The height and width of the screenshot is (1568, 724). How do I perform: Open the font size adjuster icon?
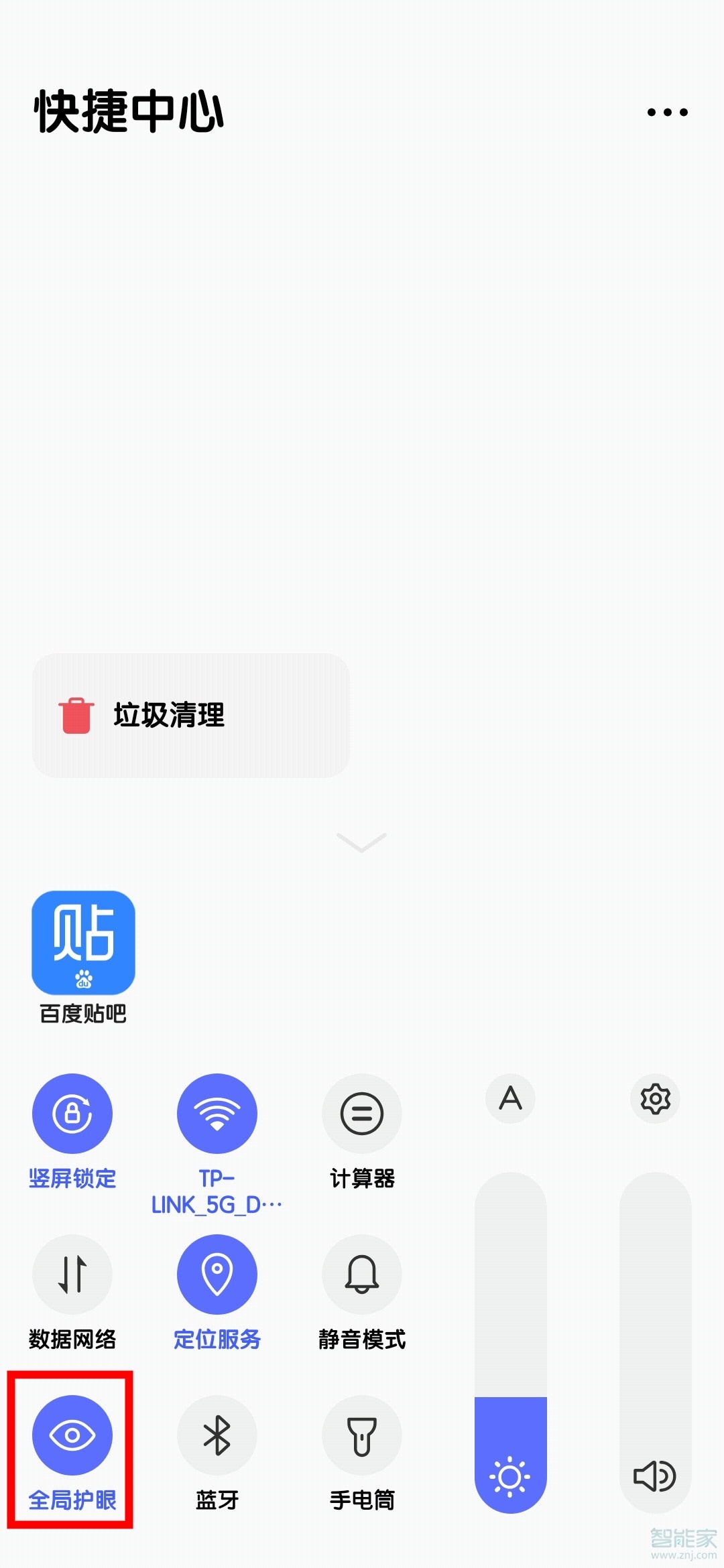click(511, 1099)
